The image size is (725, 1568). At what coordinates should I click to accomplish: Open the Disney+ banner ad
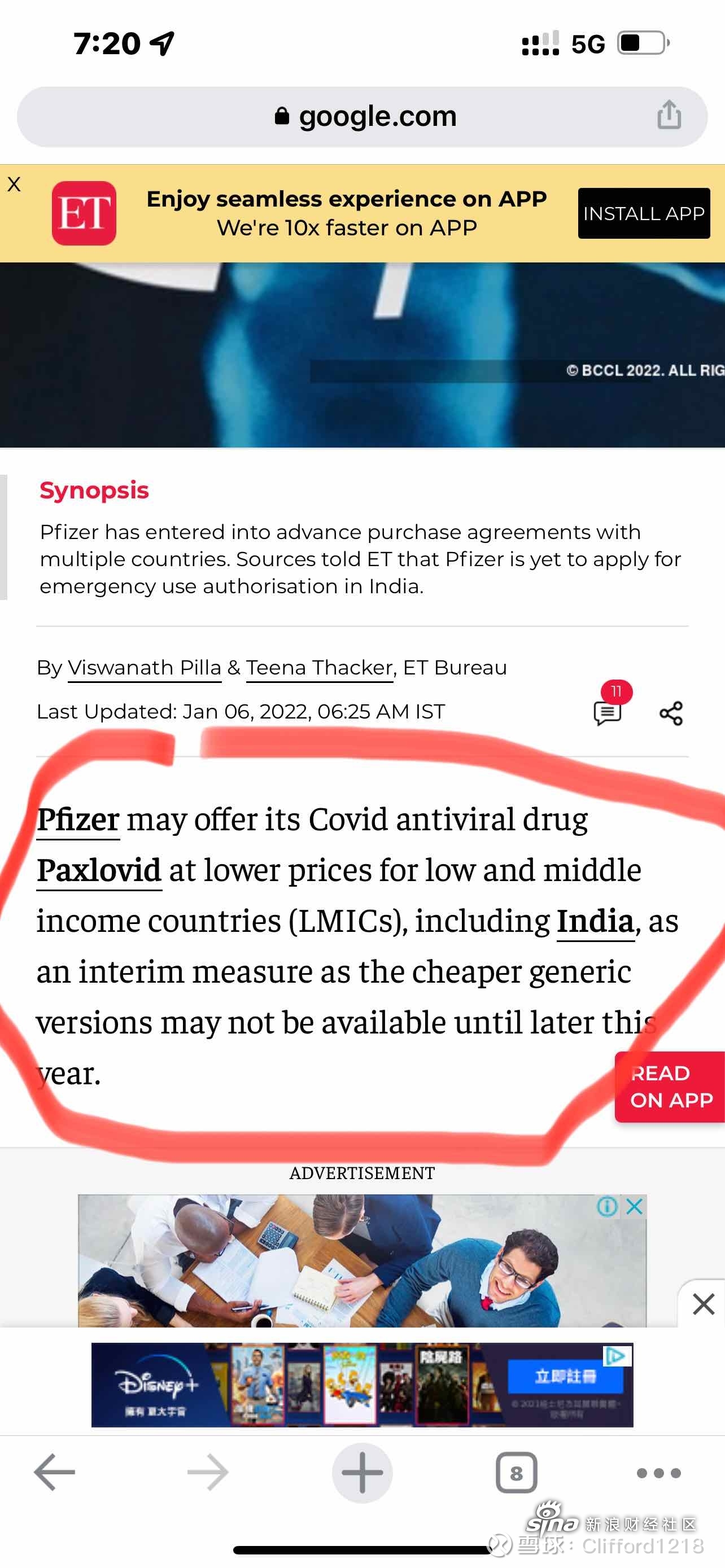tap(362, 1385)
